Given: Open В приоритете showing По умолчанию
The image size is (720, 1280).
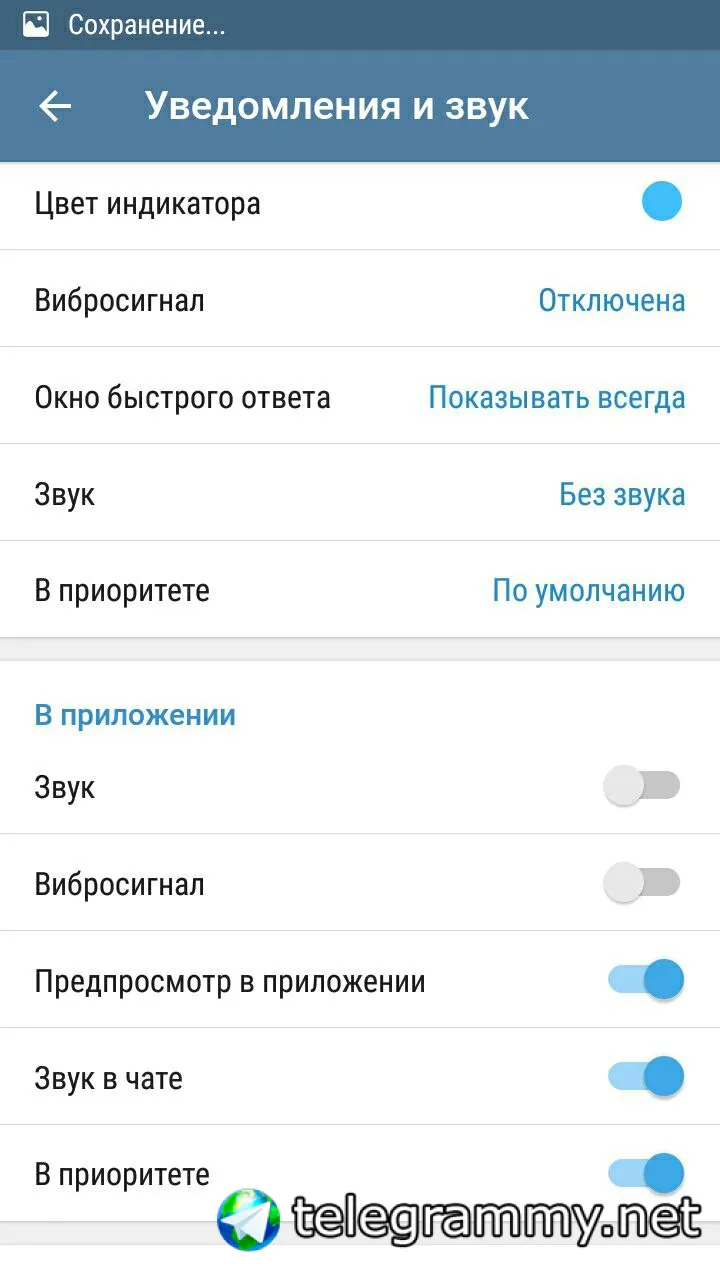Looking at the screenshot, I should [360, 590].
